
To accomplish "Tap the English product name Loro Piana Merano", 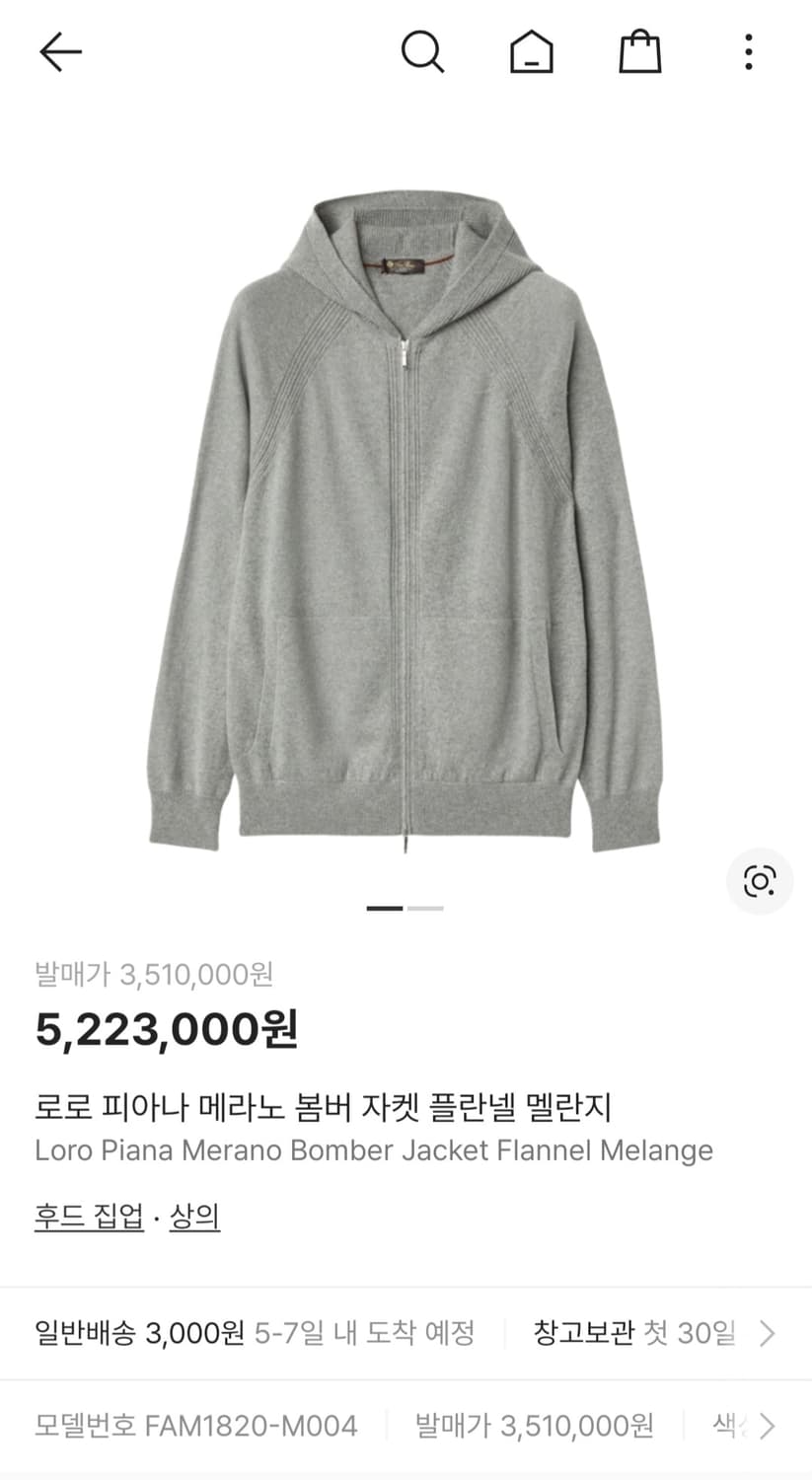I will [373, 1150].
